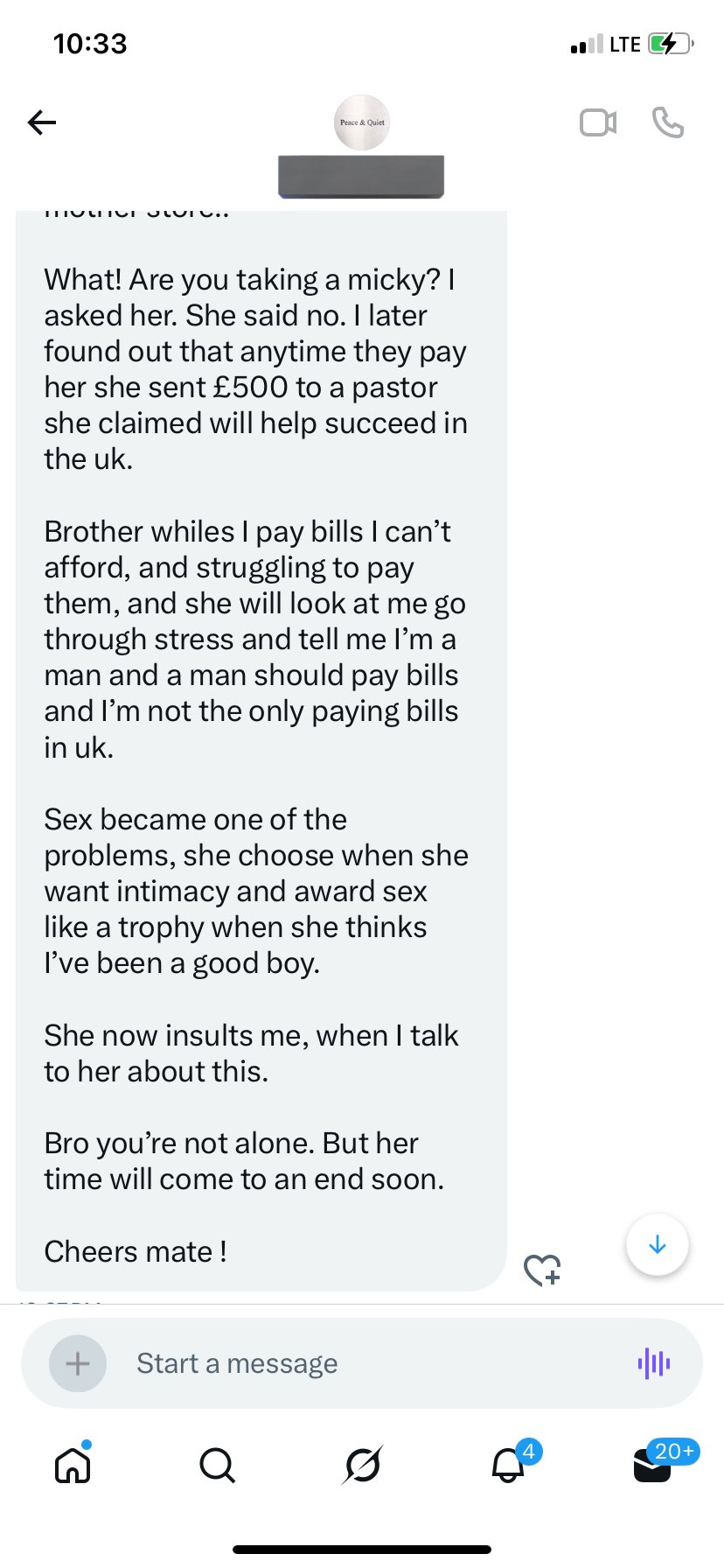Switch to the Home tab
Screen dimensions: 724x1568
(x=73, y=1464)
